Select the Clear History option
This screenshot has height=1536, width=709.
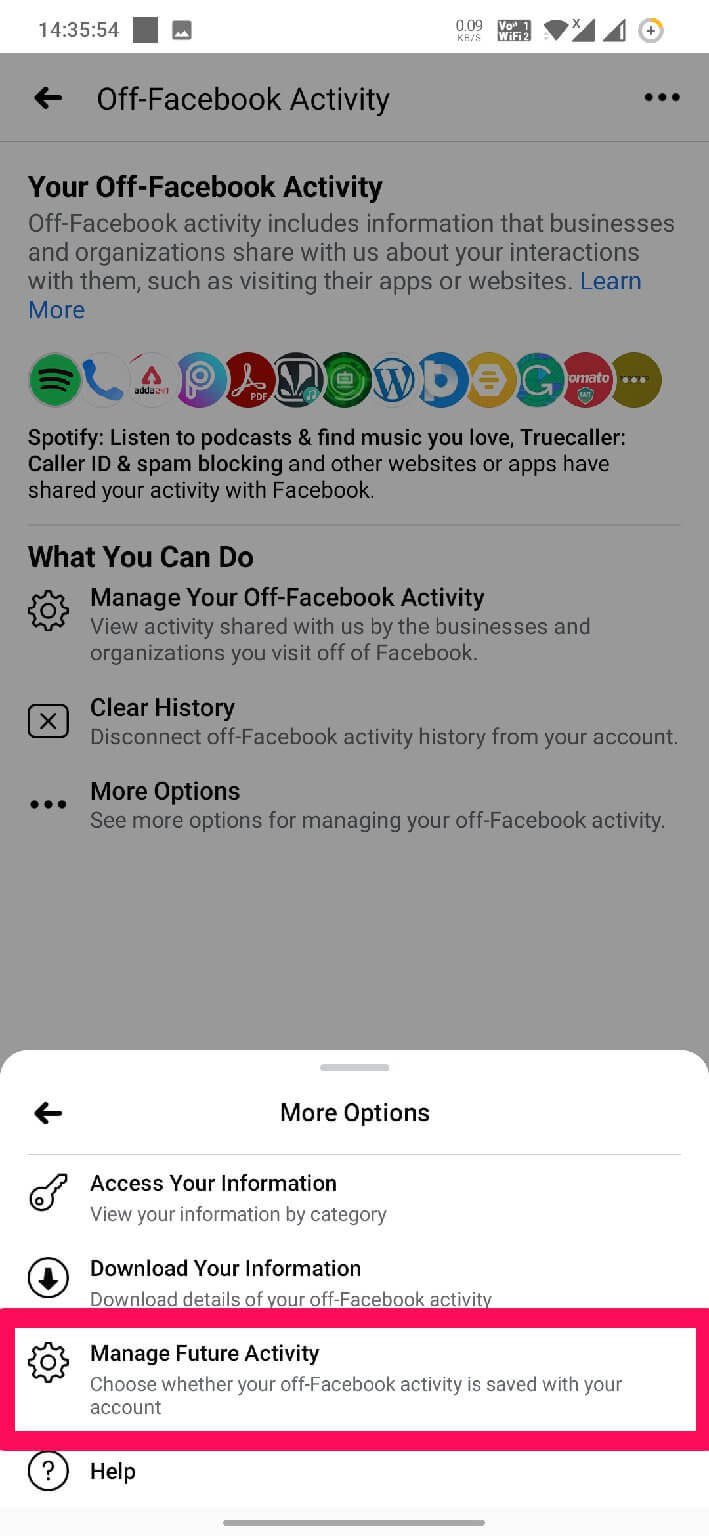[162, 708]
